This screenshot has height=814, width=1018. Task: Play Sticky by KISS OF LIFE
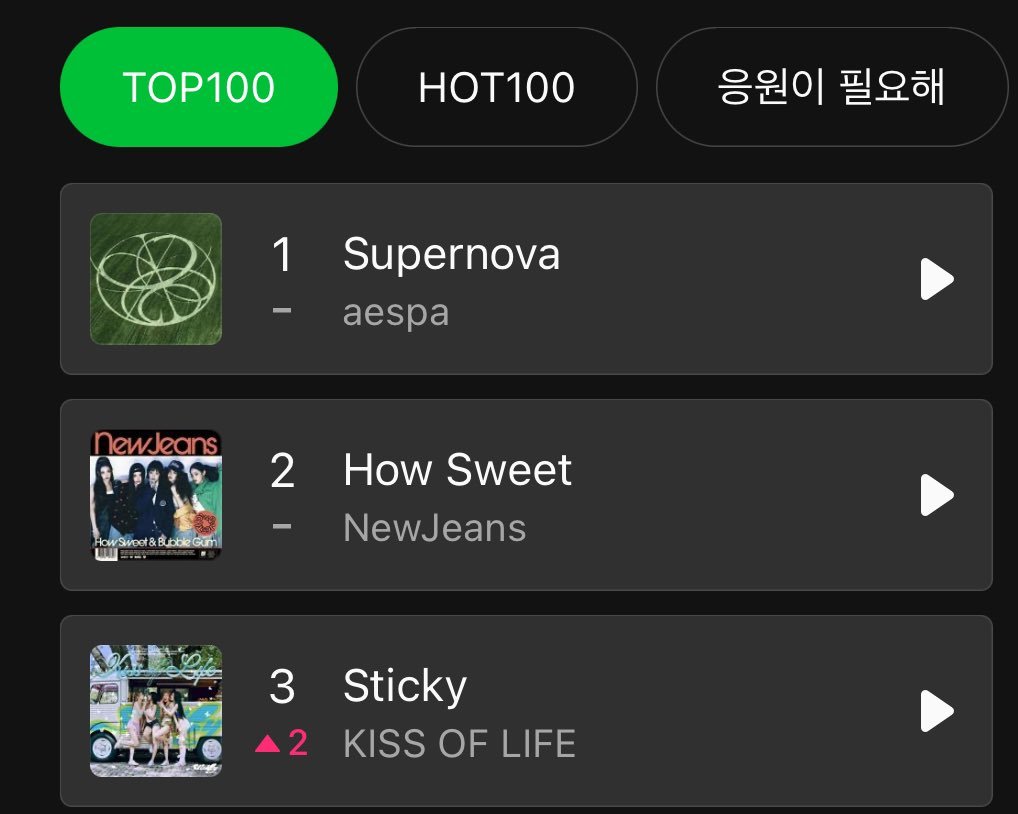(936, 711)
